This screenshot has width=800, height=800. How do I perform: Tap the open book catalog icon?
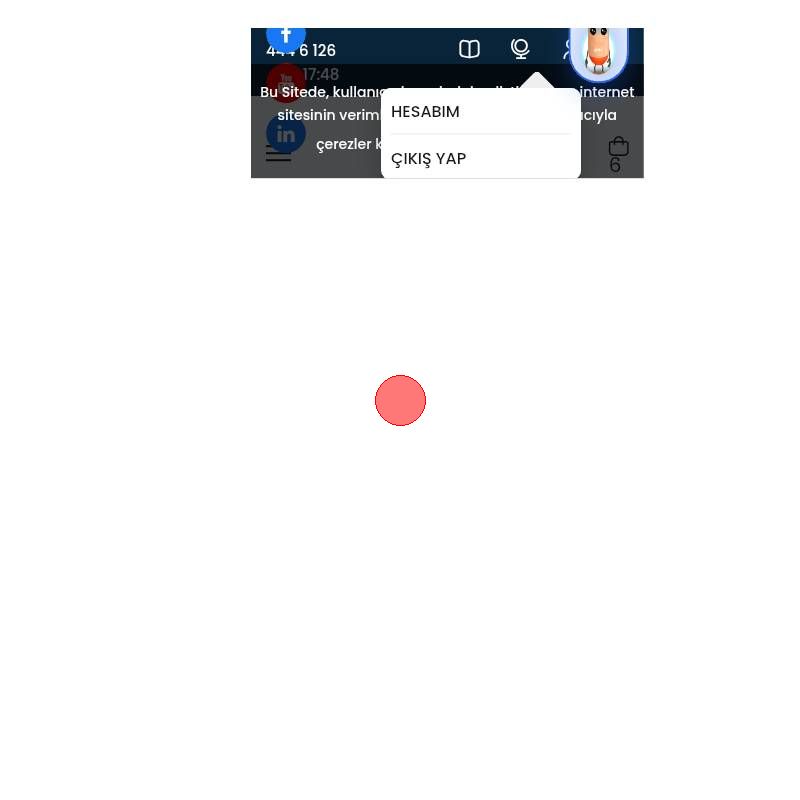(469, 49)
